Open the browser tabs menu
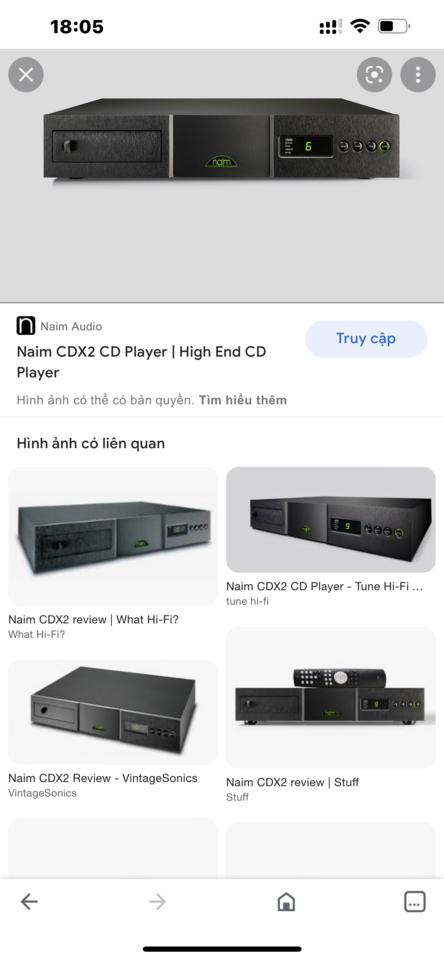 (x=415, y=901)
